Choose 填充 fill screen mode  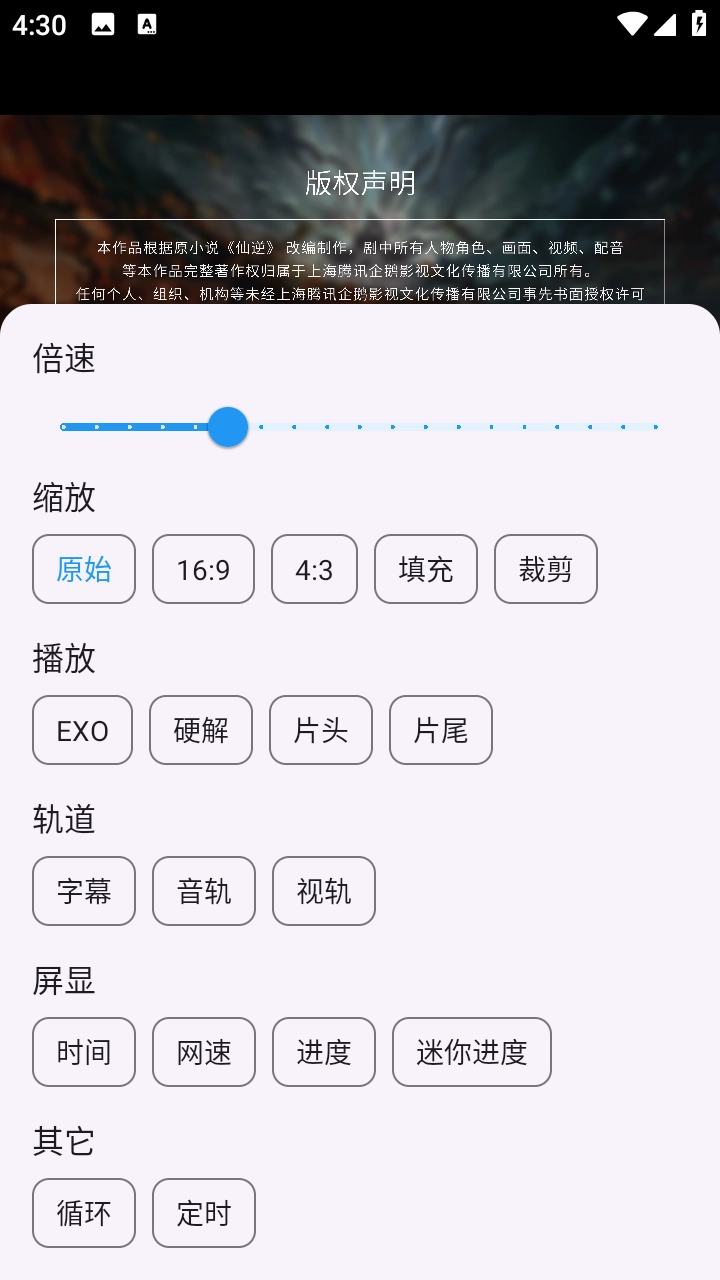pos(425,569)
